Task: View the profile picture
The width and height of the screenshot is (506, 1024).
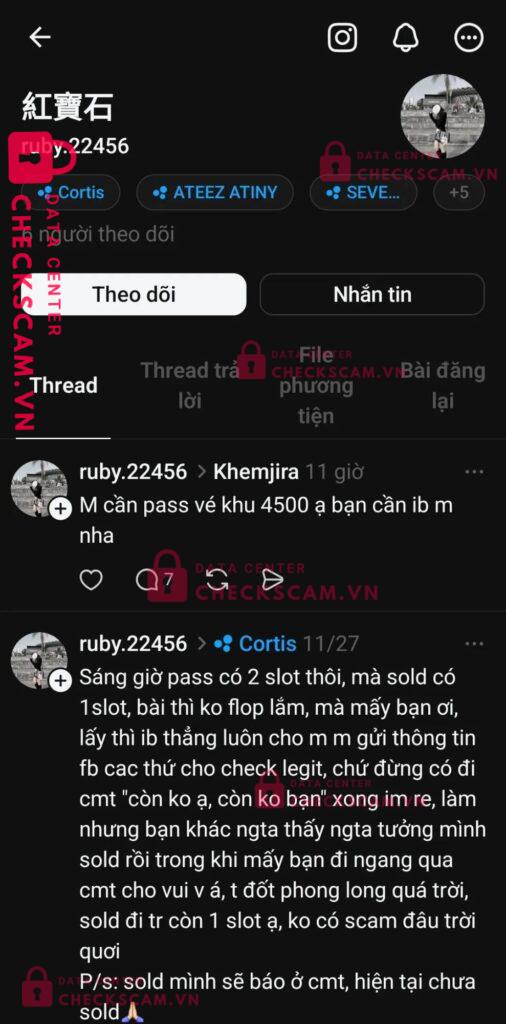Action: pos(443,116)
